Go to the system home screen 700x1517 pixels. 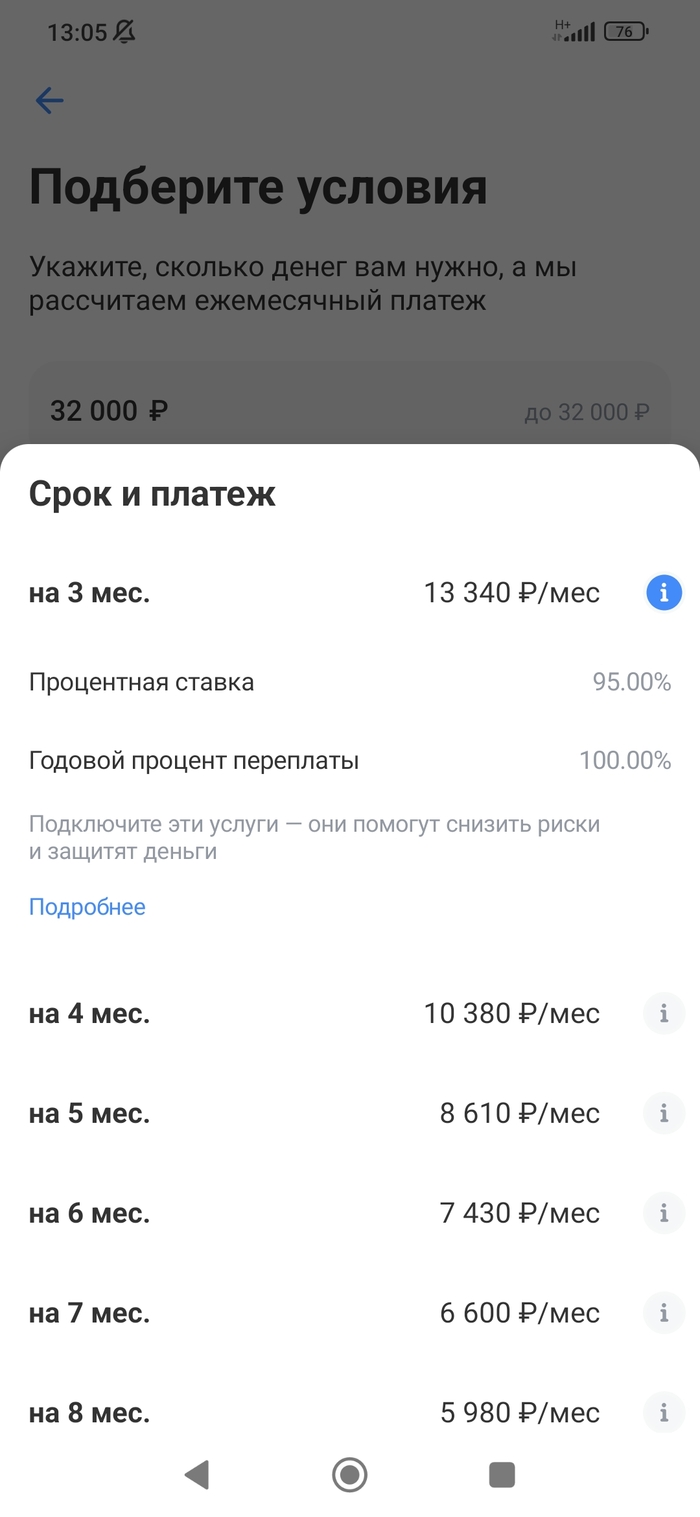[x=350, y=1474]
